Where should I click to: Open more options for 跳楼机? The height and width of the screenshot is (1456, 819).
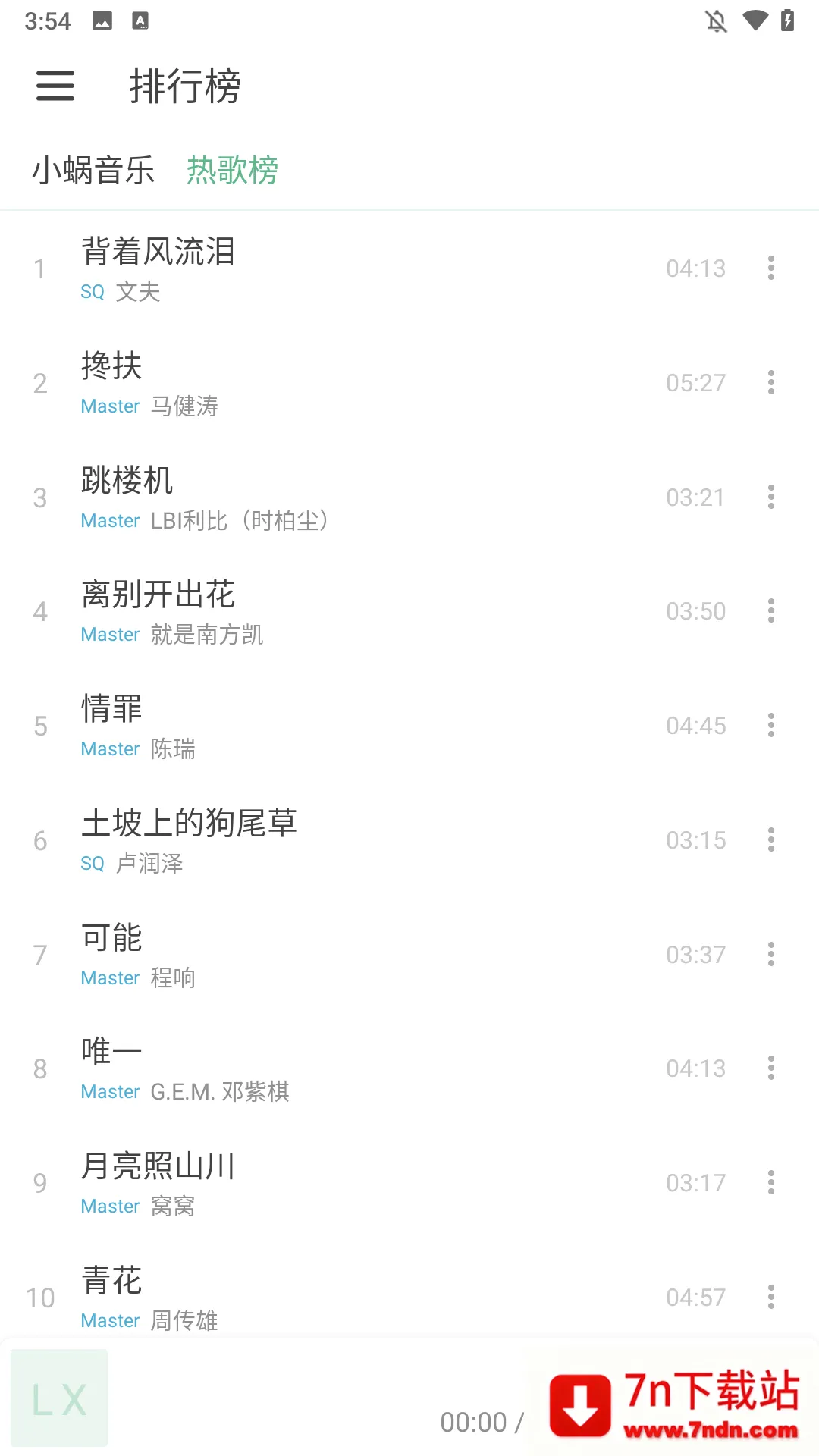coord(770,497)
